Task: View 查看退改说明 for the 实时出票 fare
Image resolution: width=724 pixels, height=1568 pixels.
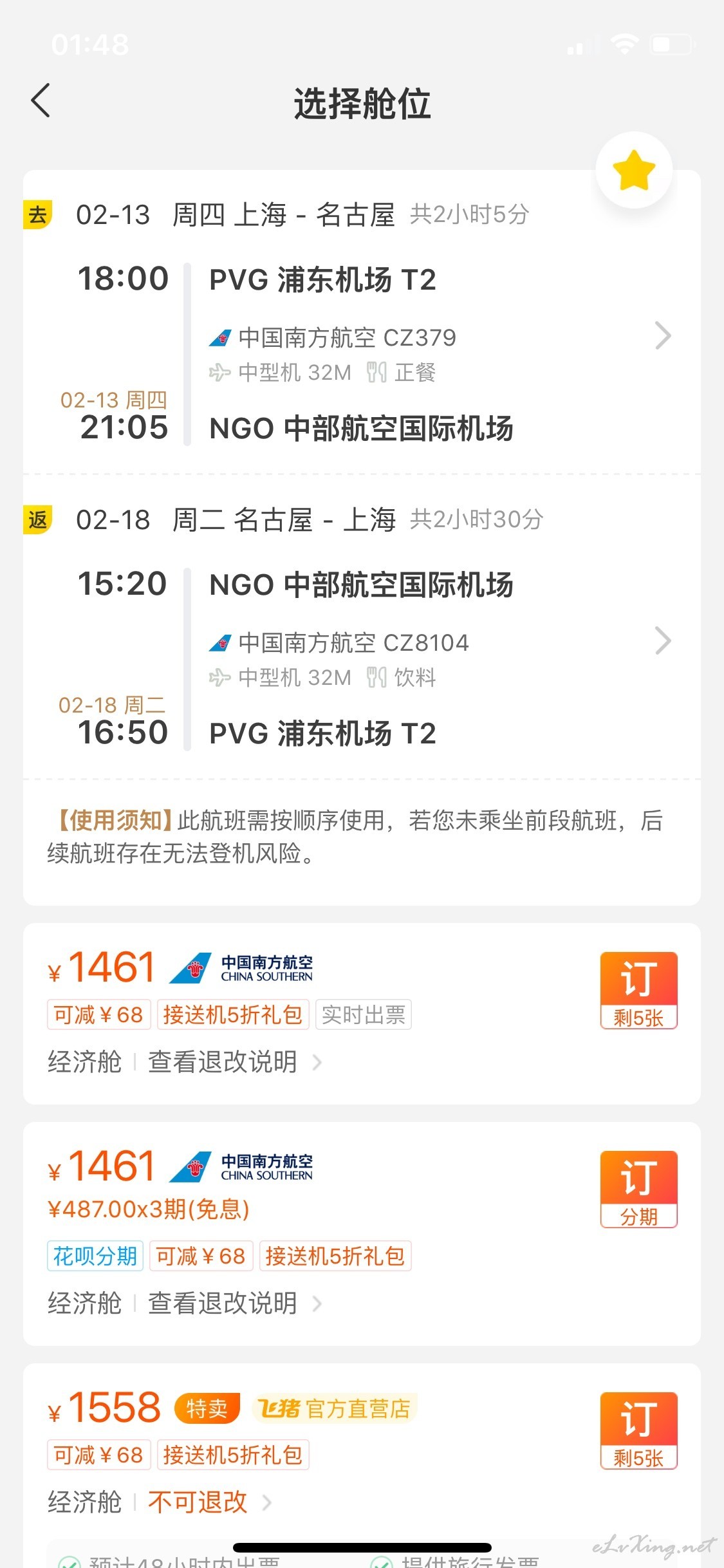Action: click(x=234, y=1062)
